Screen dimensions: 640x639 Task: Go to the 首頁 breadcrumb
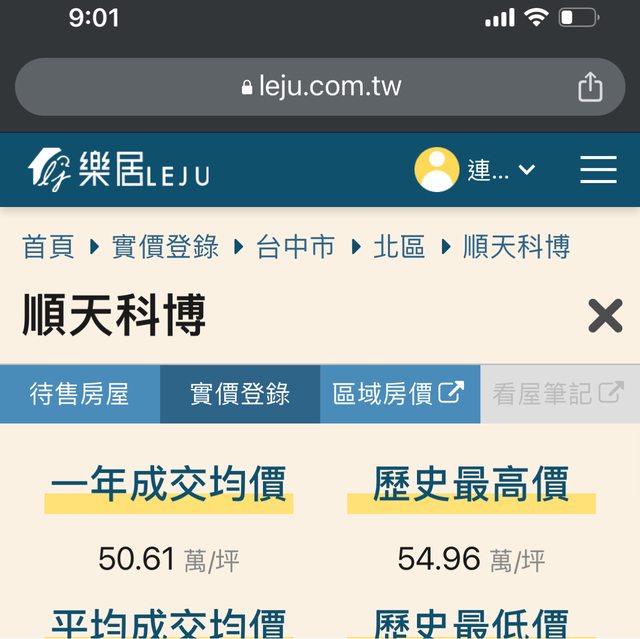[x=48, y=247]
